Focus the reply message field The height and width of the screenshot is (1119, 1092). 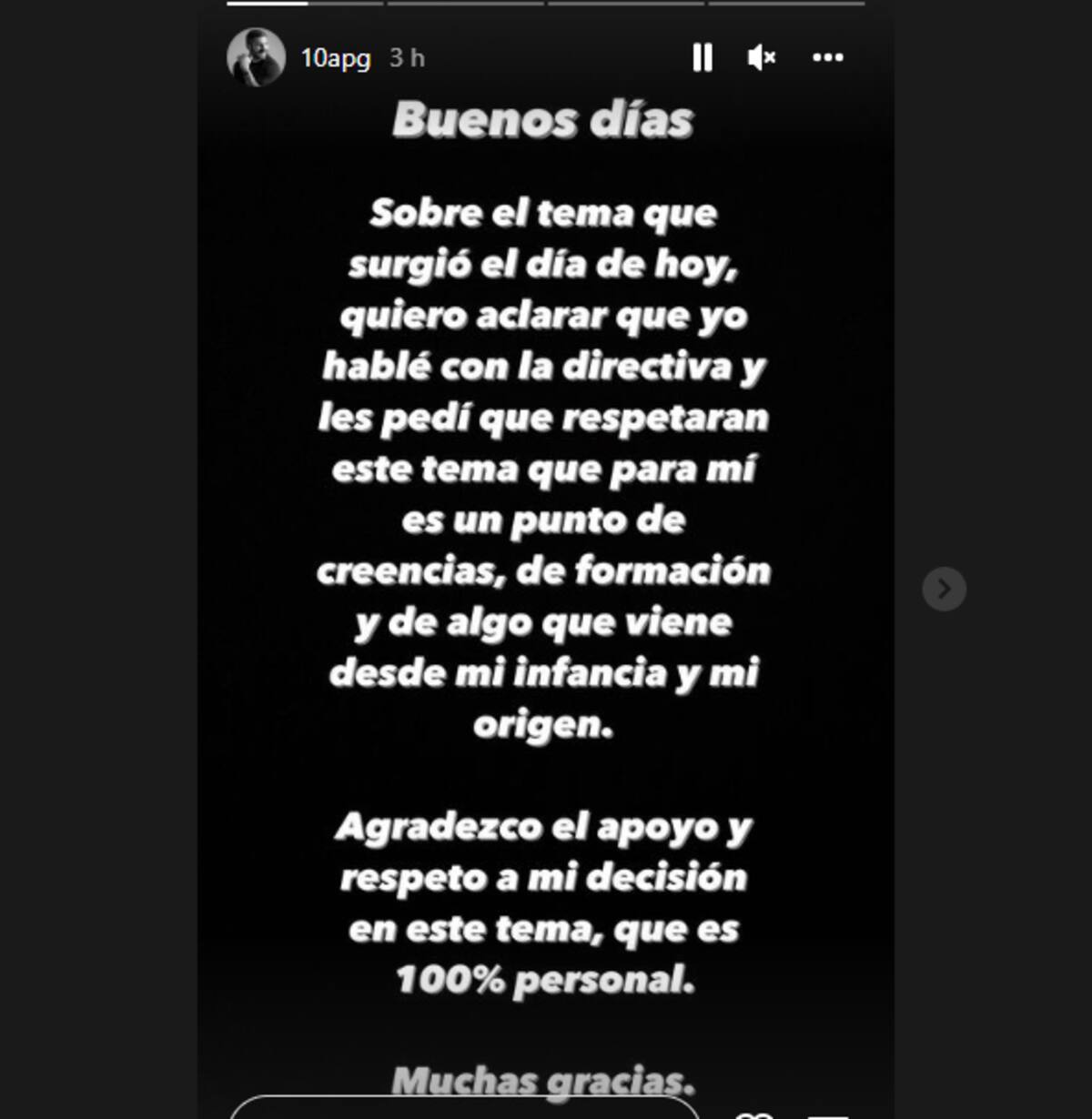[x=464, y=1109]
